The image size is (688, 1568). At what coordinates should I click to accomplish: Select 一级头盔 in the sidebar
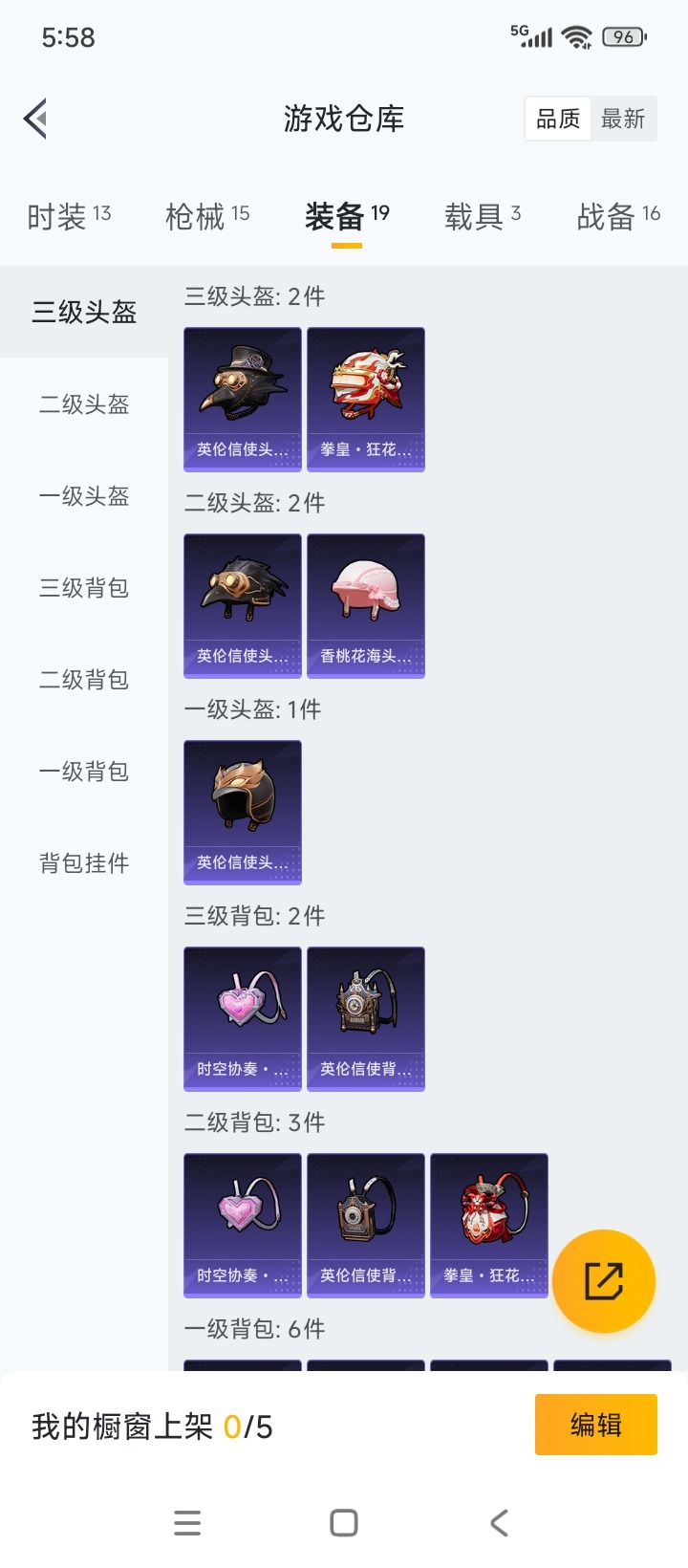[84, 496]
